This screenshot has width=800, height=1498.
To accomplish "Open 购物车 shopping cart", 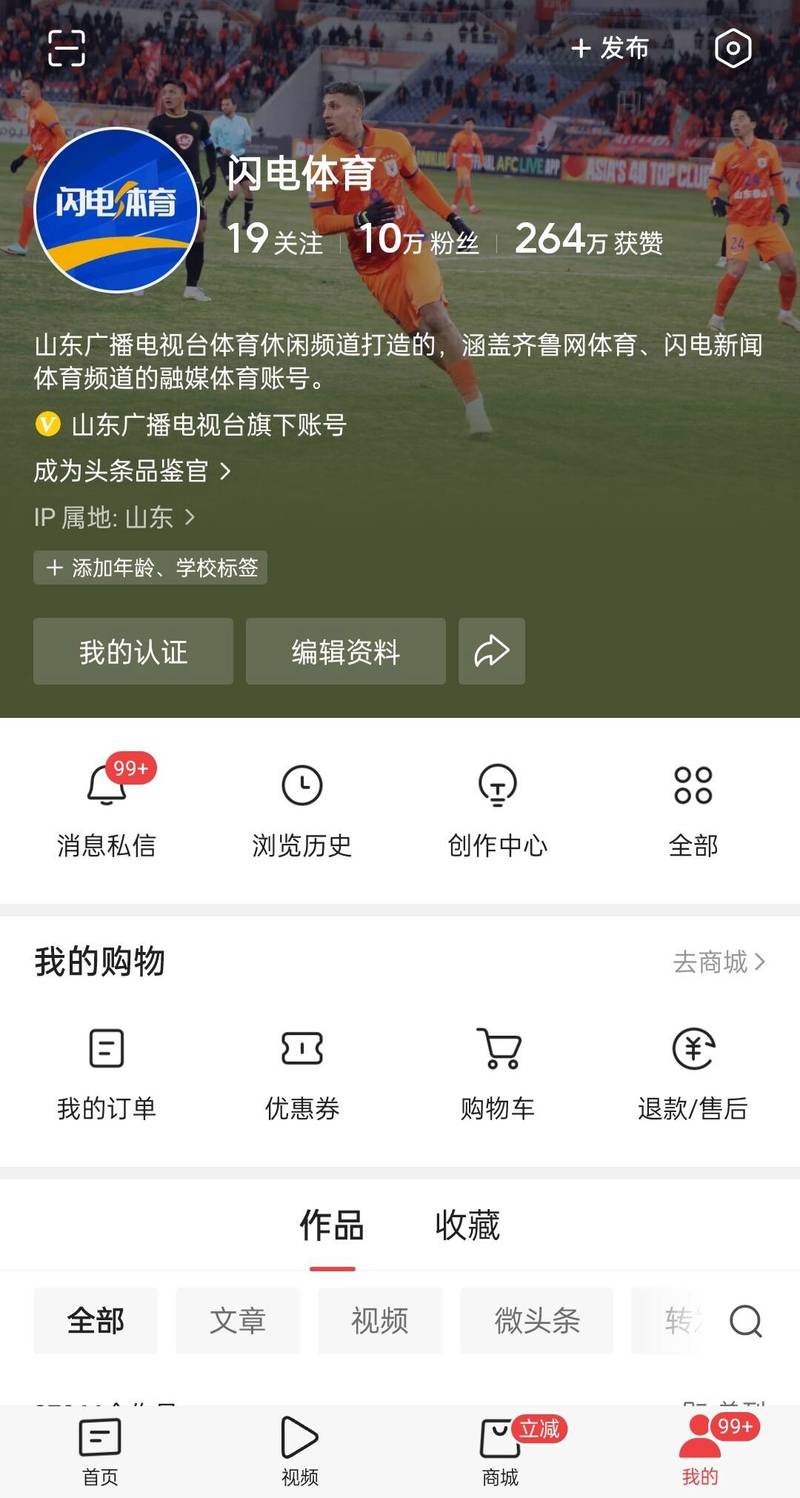I will point(497,1071).
